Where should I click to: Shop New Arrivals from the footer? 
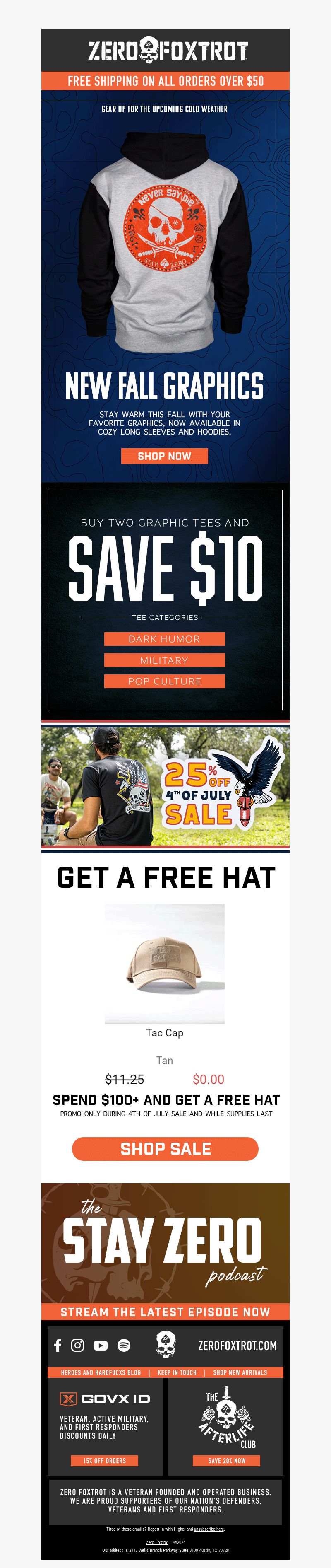pyautogui.click(x=240, y=1372)
